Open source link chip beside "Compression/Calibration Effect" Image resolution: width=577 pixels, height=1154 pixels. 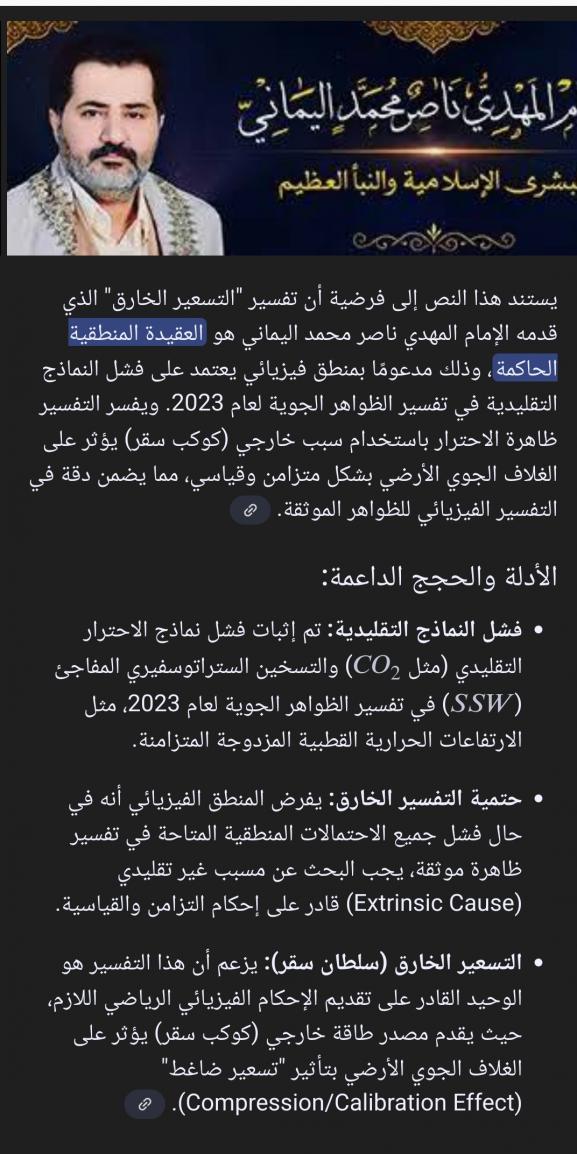(x=145, y=1103)
